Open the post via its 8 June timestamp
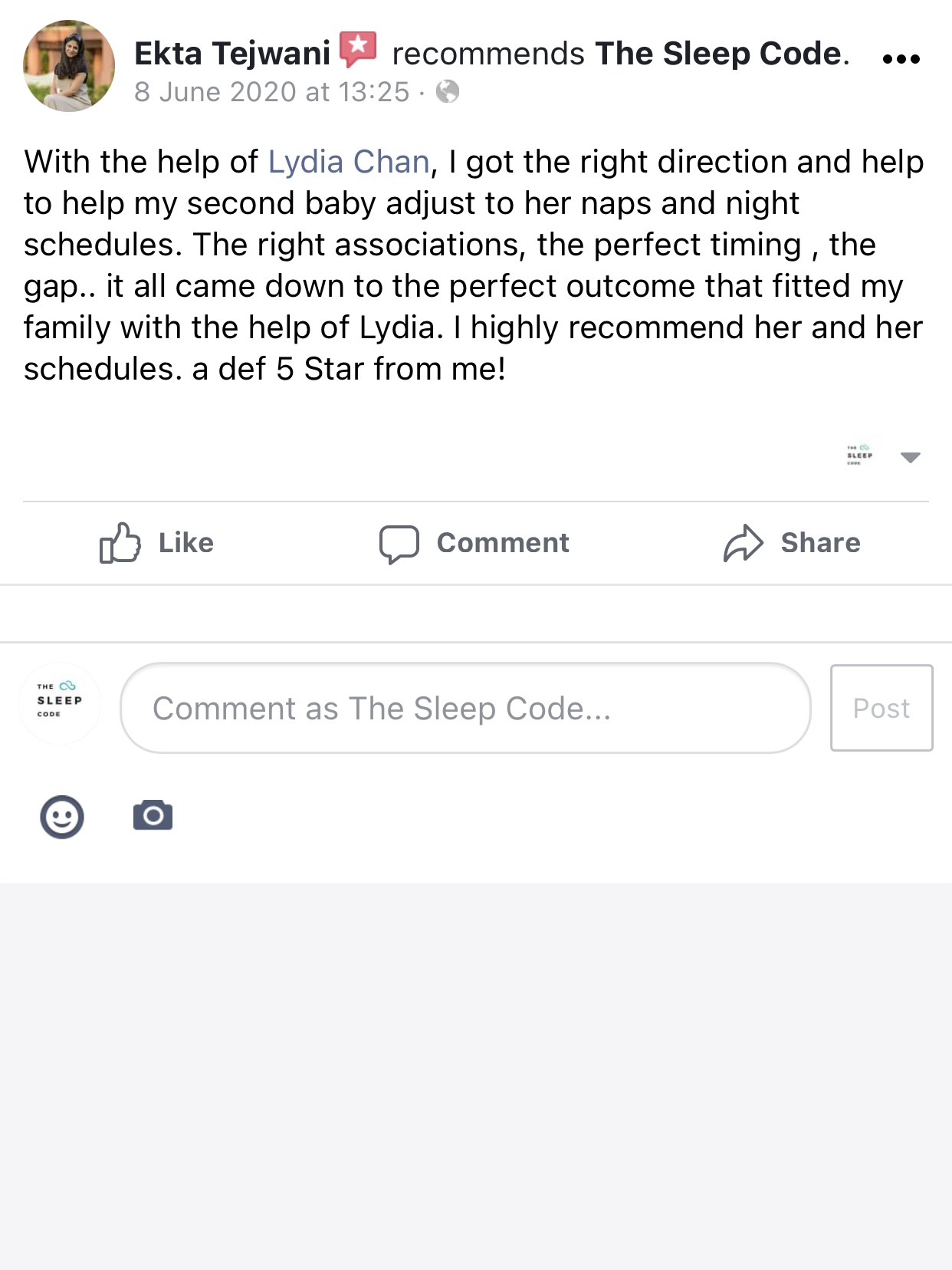This screenshot has width=952, height=1270. pos(272,92)
